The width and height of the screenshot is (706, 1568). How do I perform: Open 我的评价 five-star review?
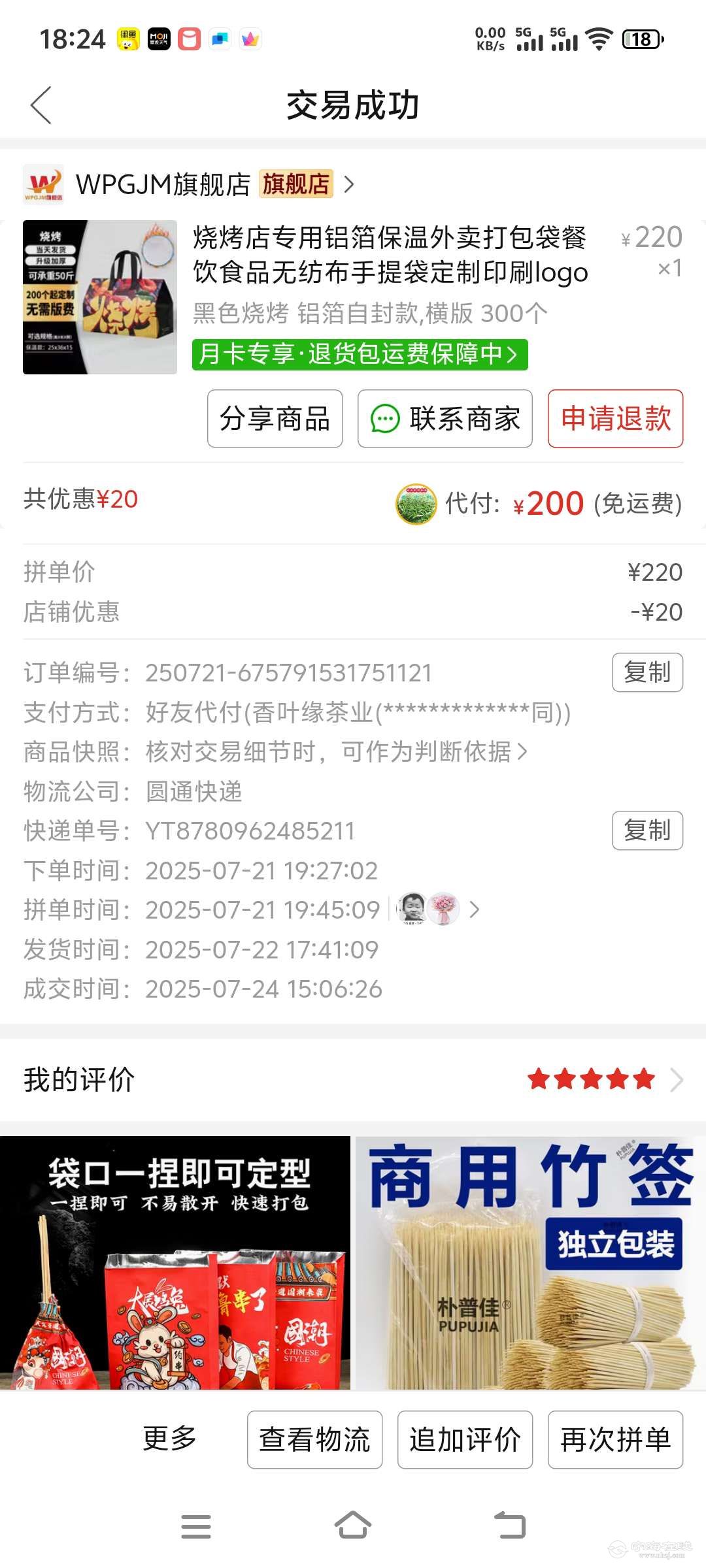click(353, 1080)
